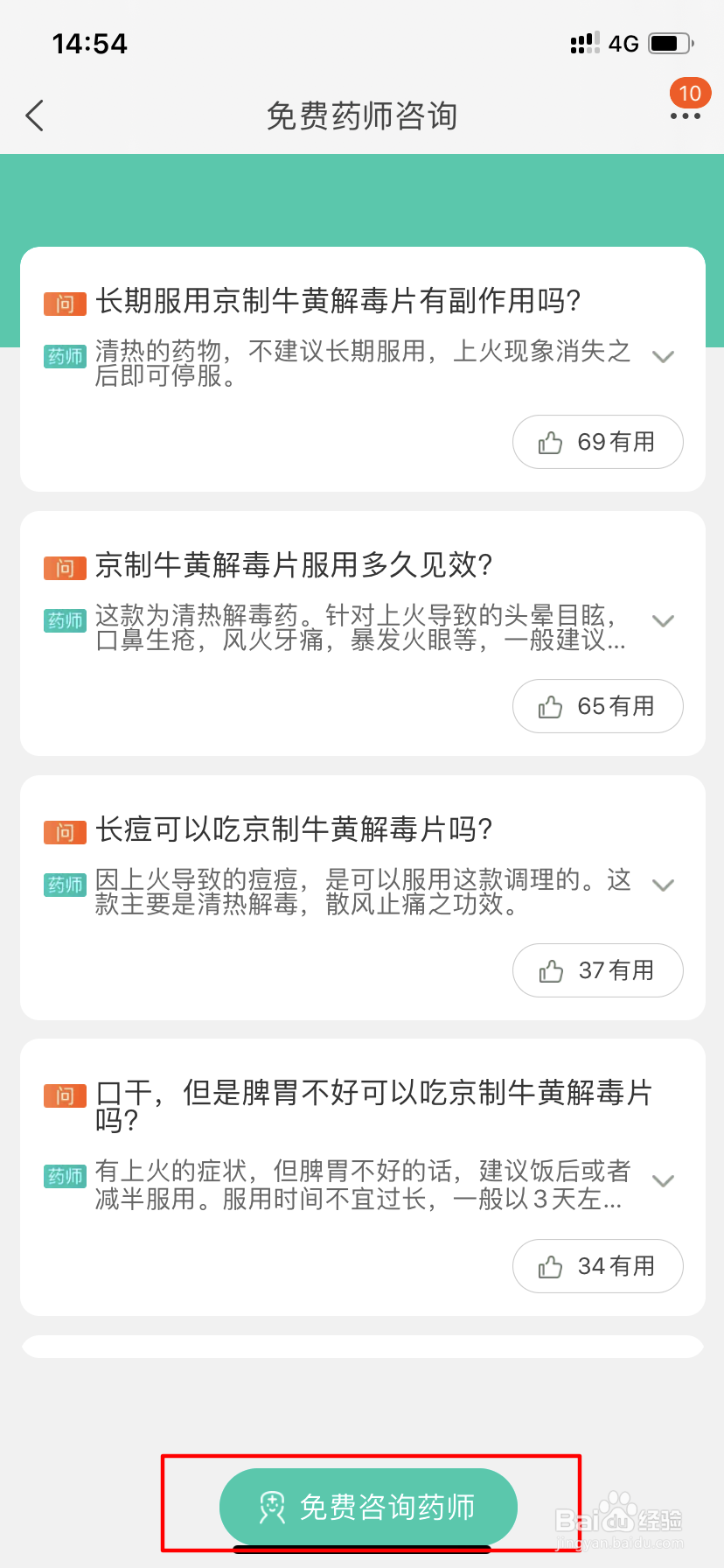Collapse the 长痘 answer chevron
724x1568 pixels.
[x=662, y=885]
